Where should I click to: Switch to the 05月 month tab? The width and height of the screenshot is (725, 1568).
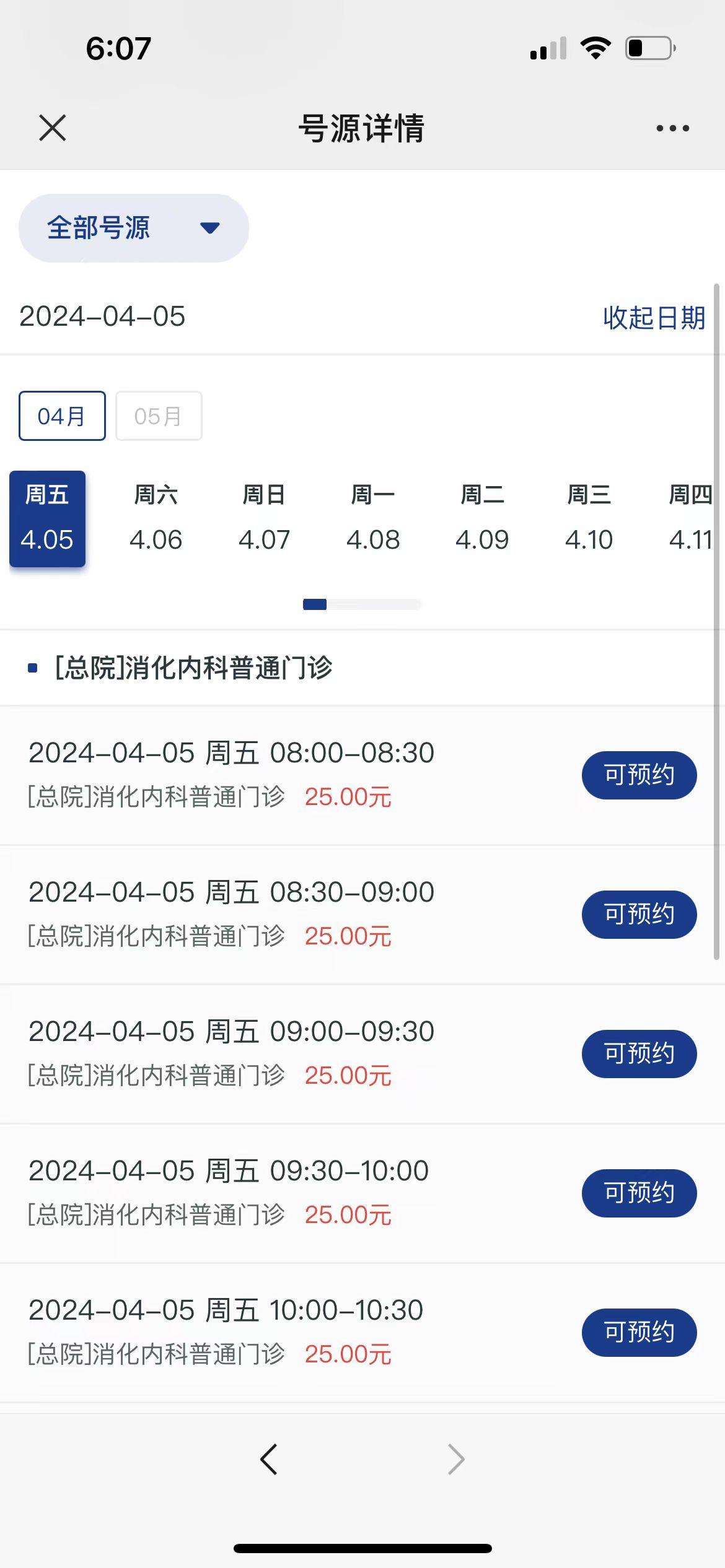(x=159, y=416)
